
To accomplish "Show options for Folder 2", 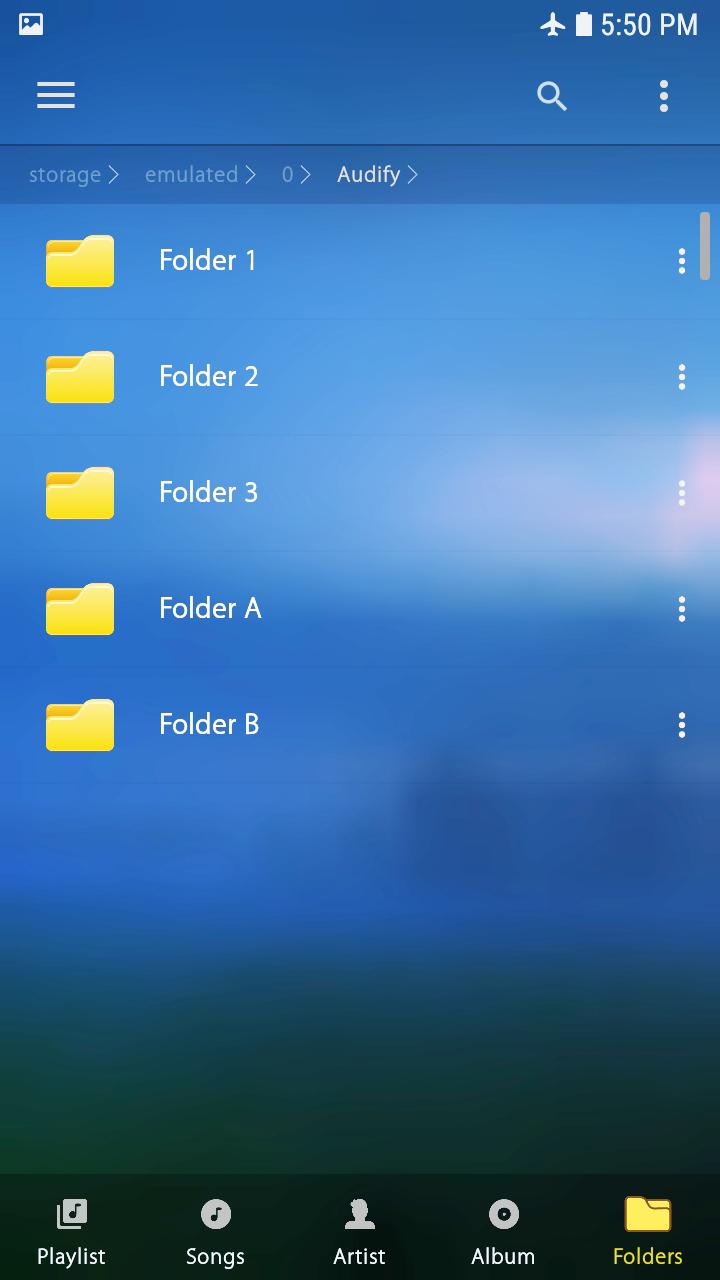I will pos(682,377).
